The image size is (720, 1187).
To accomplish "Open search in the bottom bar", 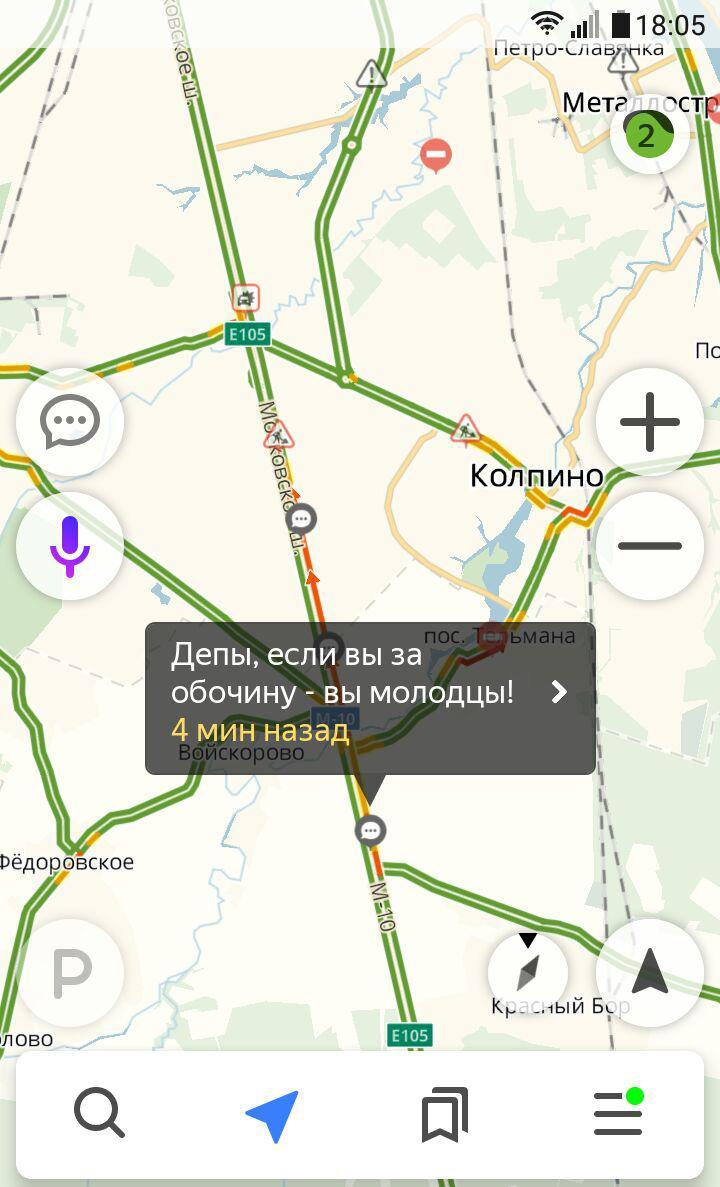I will coord(99,1114).
